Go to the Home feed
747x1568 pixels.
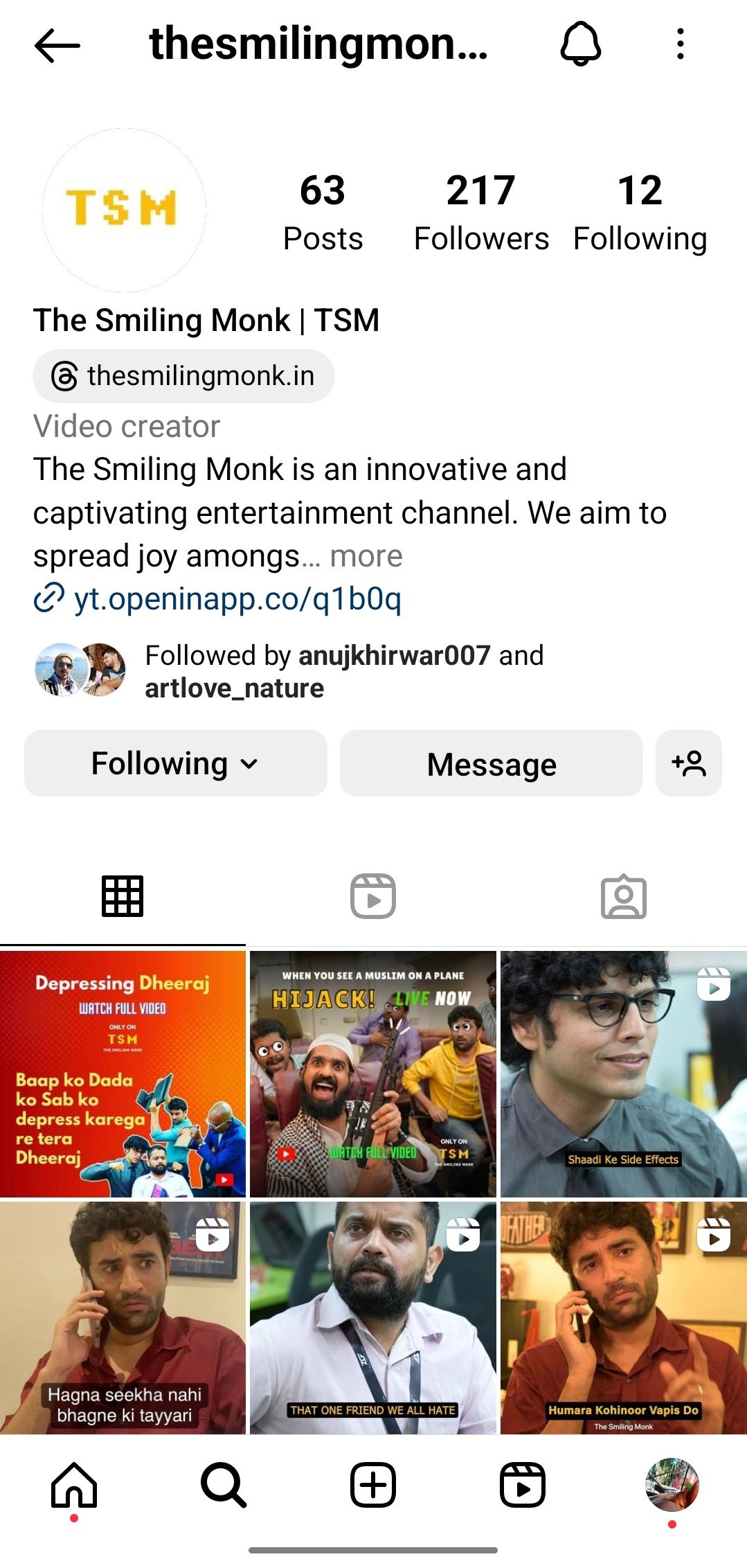pos(74,1485)
